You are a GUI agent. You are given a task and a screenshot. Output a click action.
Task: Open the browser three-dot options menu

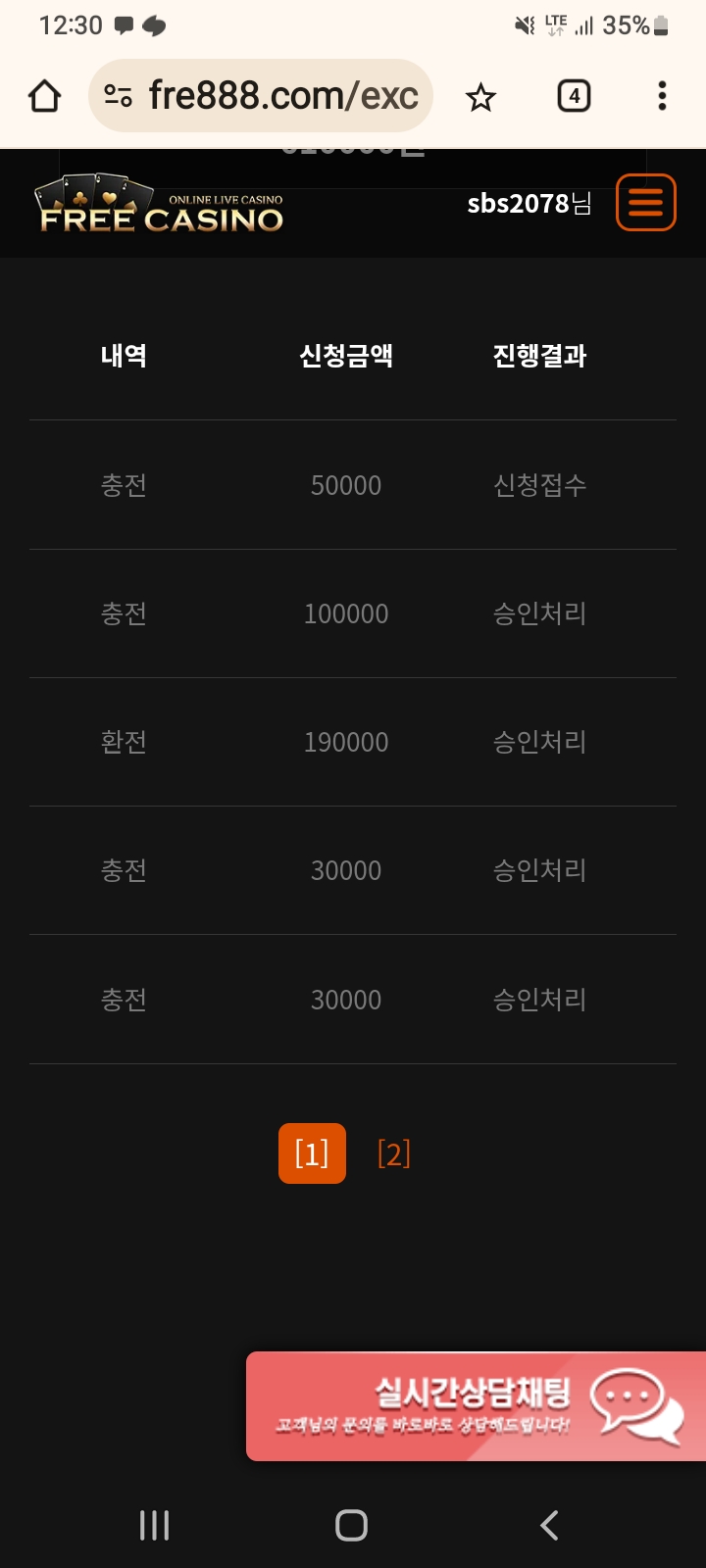pyautogui.click(x=663, y=96)
